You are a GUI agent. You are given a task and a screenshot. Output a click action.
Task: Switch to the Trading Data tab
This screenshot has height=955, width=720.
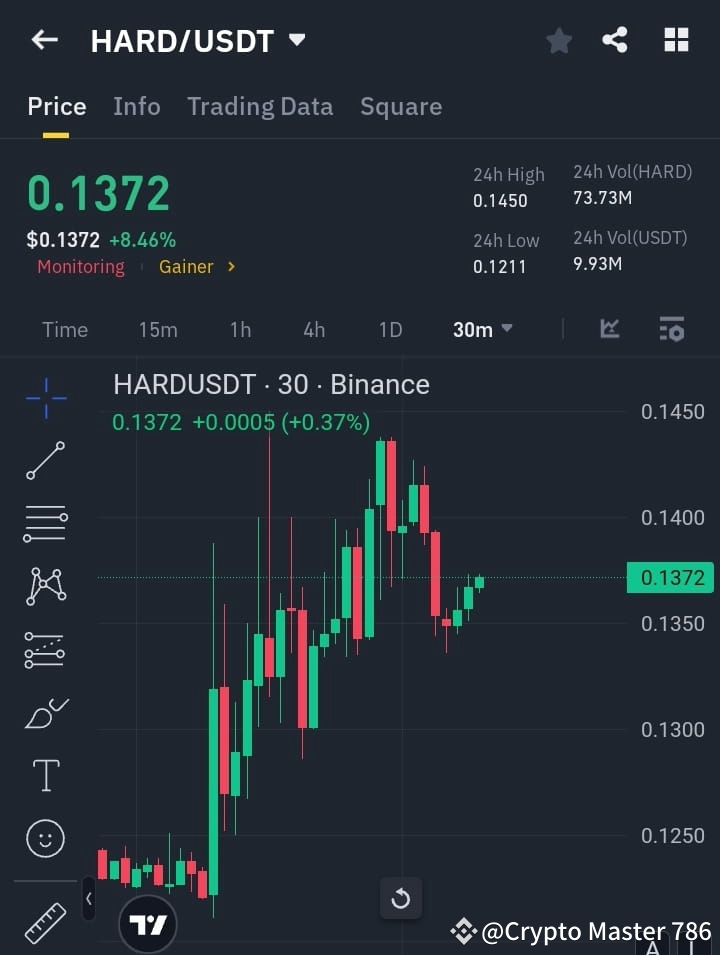pyautogui.click(x=260, y=106)
